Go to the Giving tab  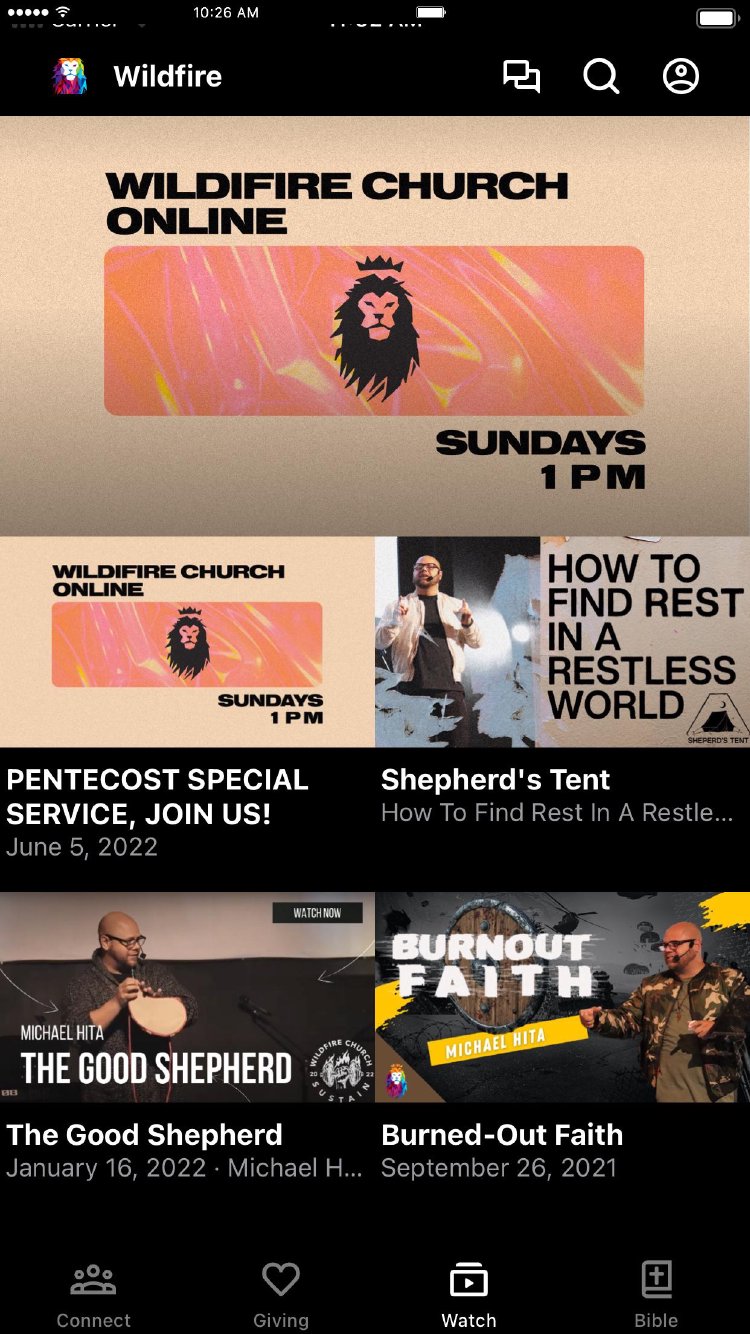tap(281, 1294)
